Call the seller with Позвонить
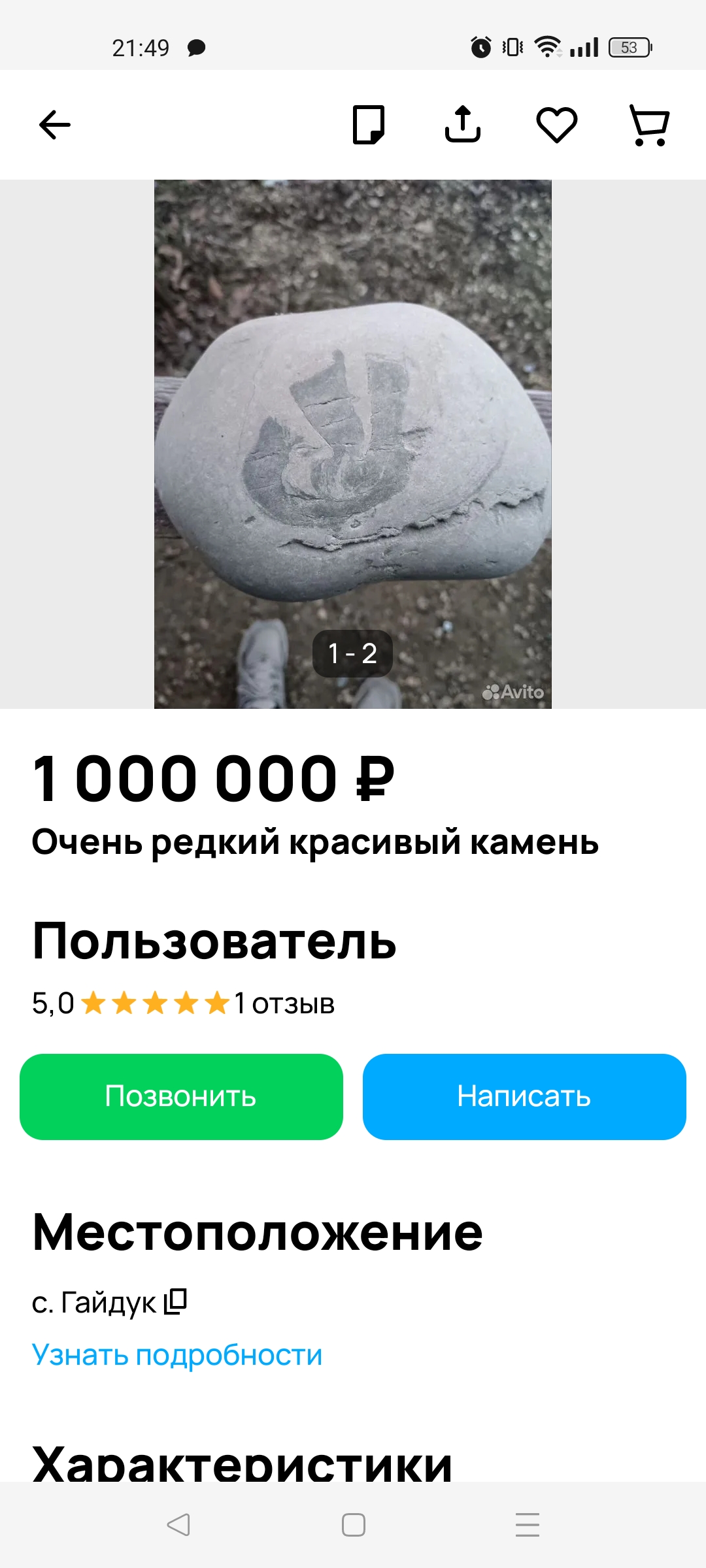This screenshot has height=1568, width=706. point(181,1096)
